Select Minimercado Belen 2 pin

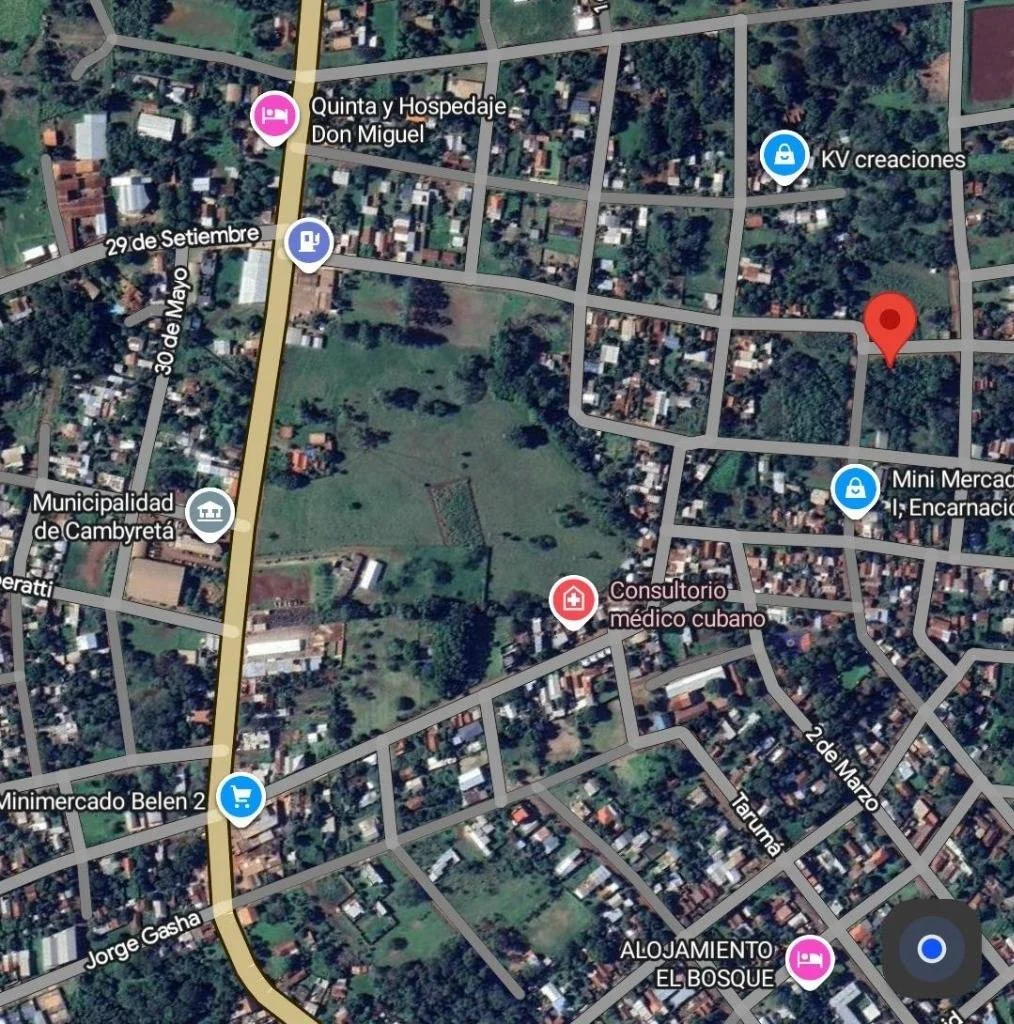pyautogui.click(x=241, y=798)
